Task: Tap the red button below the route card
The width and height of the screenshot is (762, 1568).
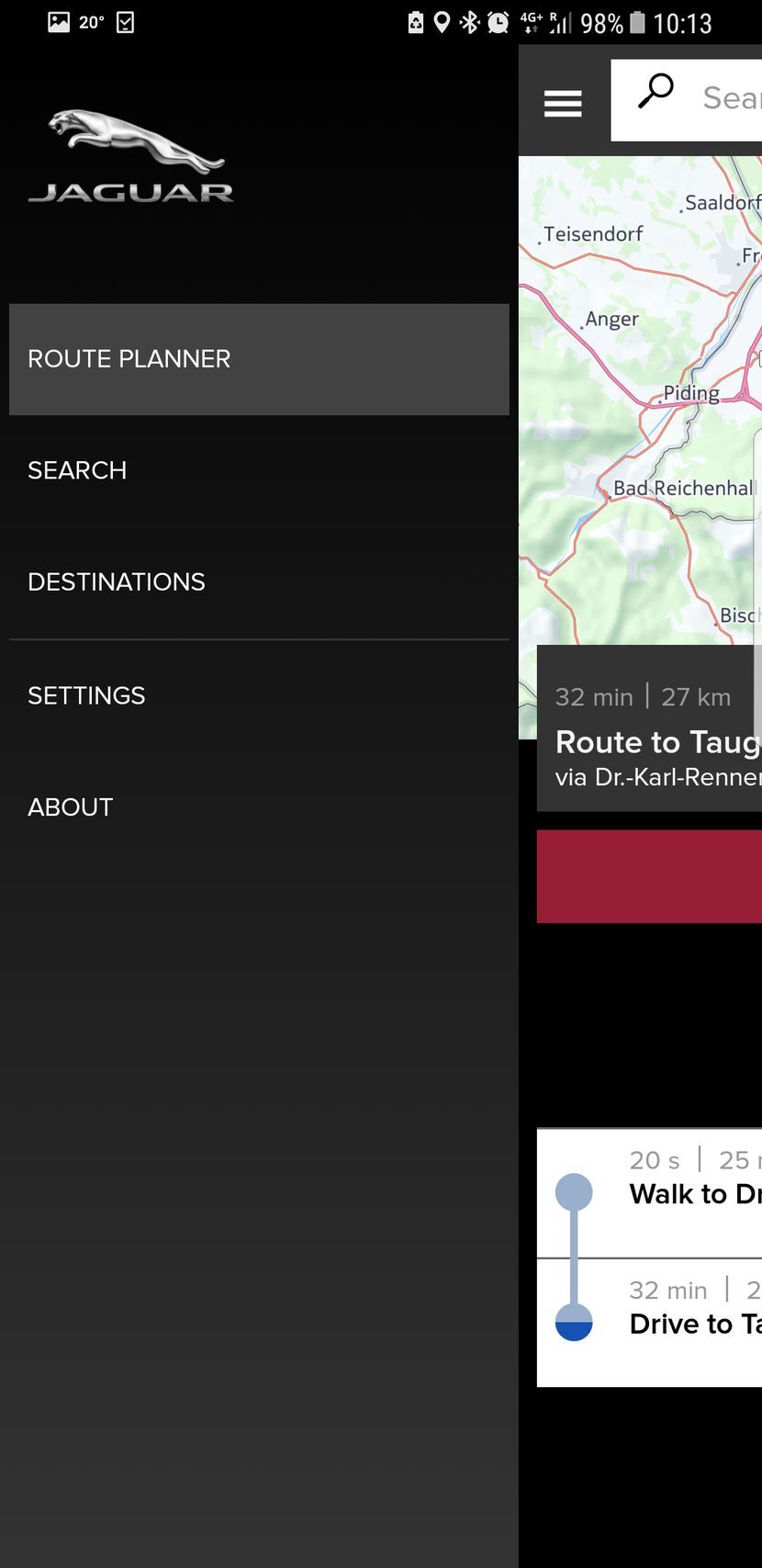Action: tap(650, 876)
